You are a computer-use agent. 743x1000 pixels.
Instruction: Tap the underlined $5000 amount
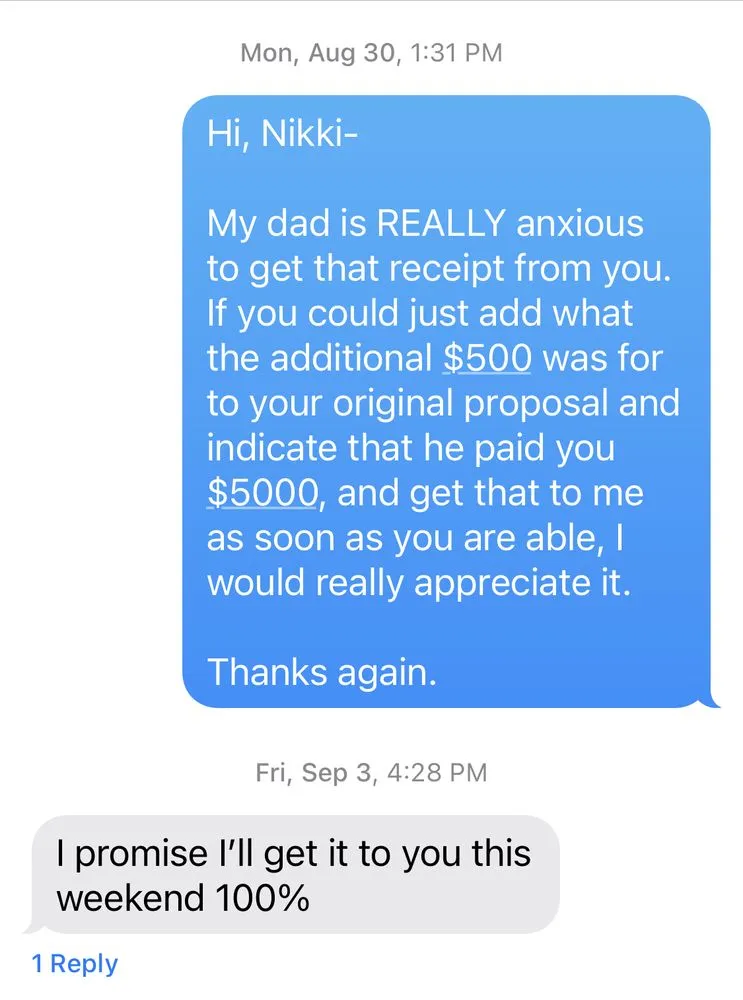point(263,493)
